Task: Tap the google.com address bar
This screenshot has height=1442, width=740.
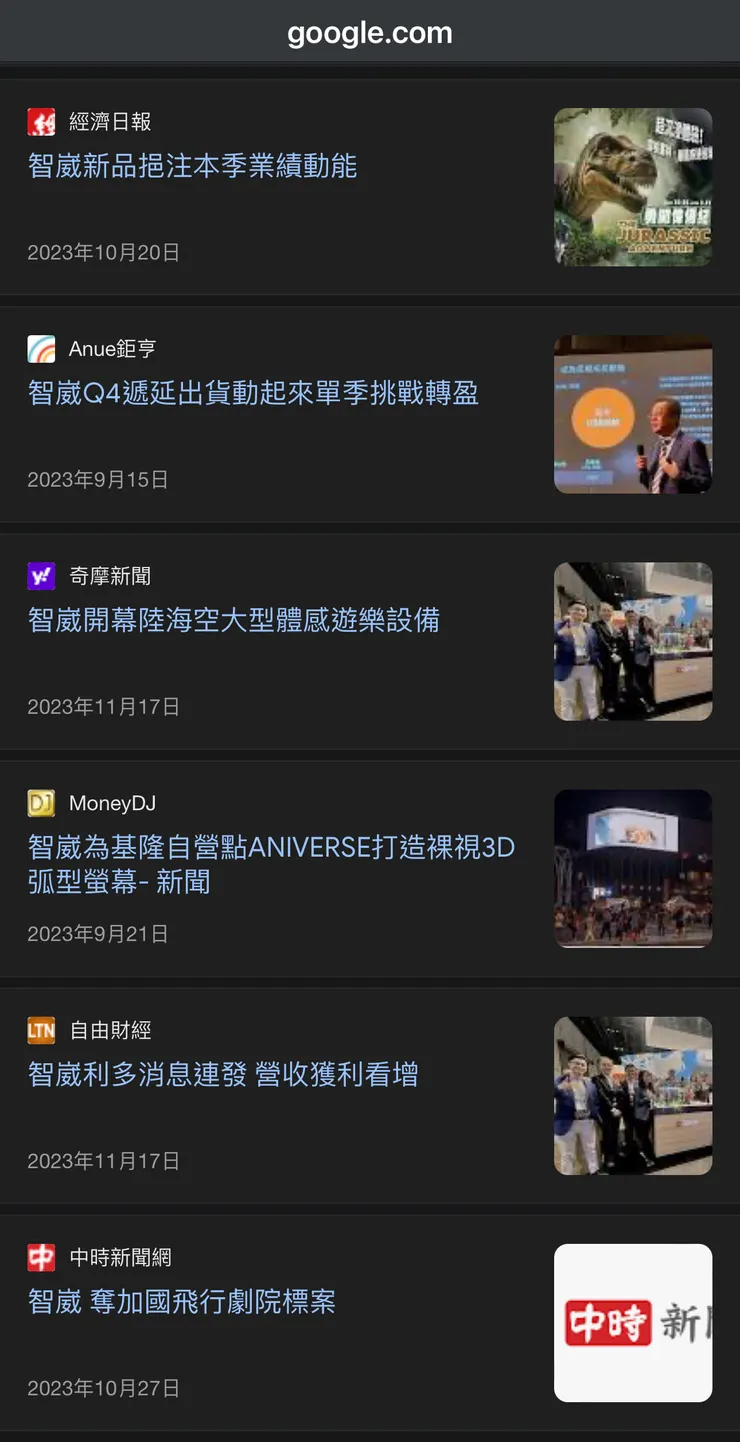Action: coord(370,31)
